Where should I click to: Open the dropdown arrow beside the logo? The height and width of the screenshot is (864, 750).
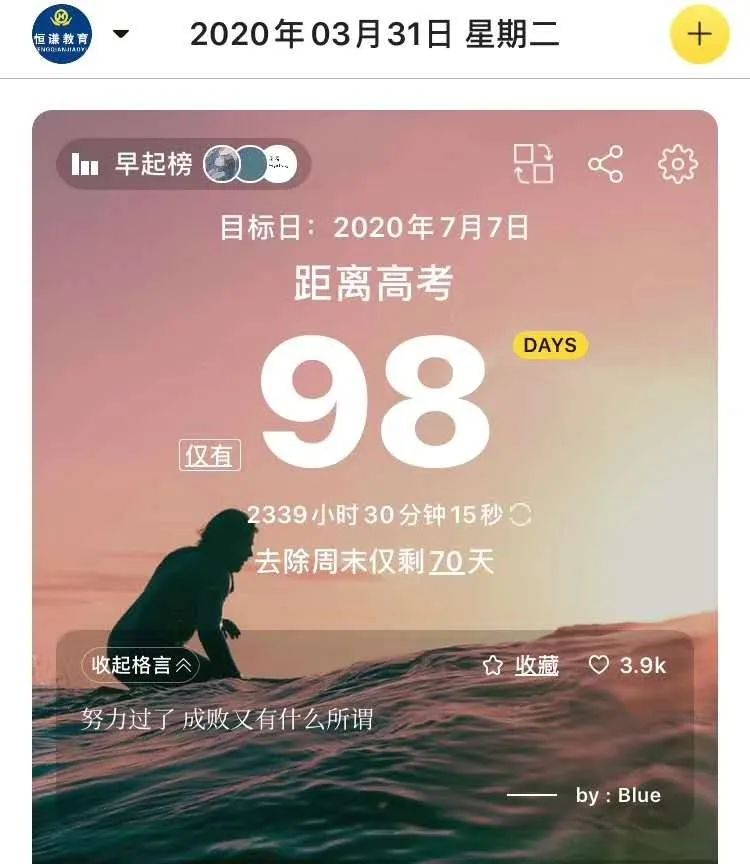pyautogui.click(x=121, y=34)
